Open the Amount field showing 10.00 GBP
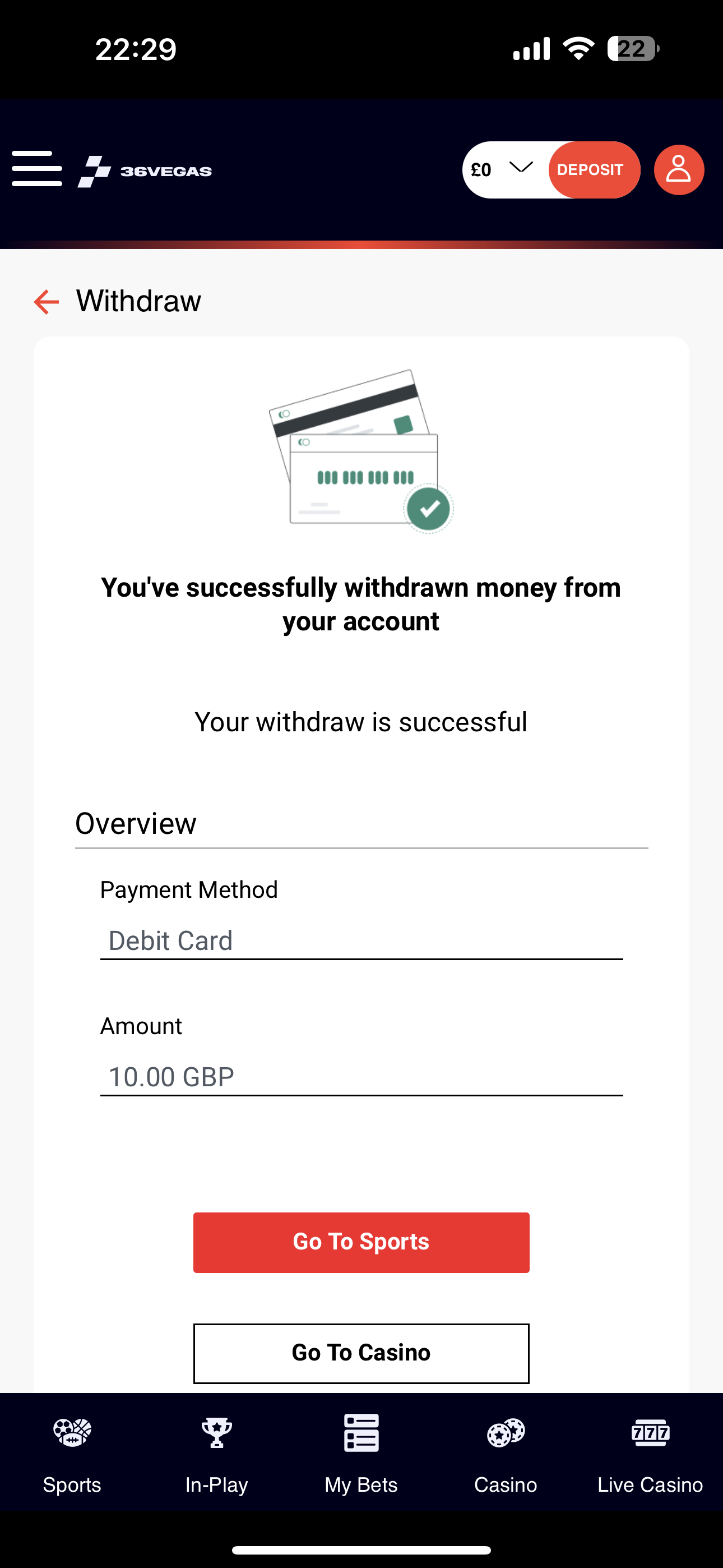The image size is (723, 1568). [x=361, y=1076]
